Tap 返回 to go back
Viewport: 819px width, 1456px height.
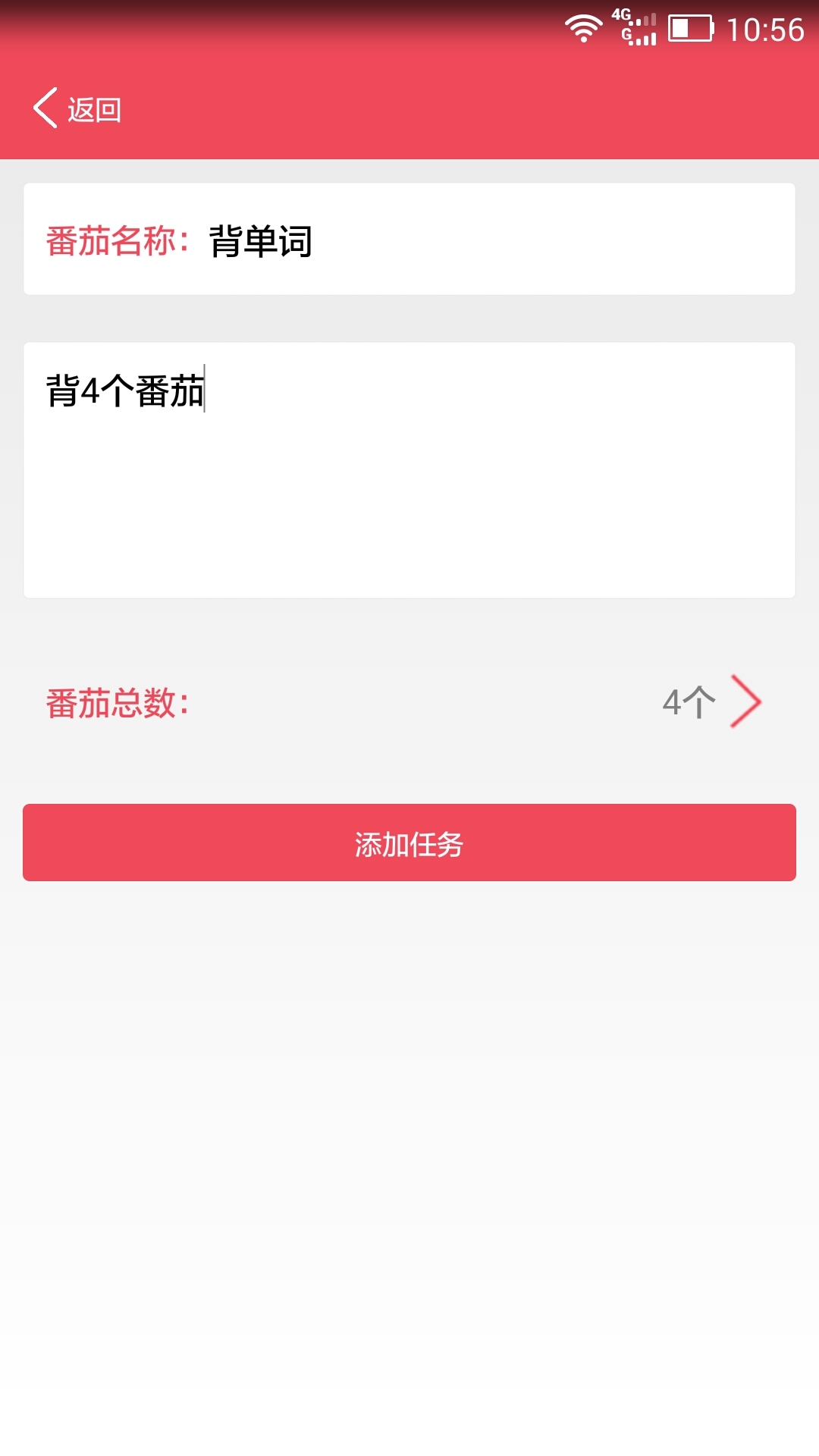click(x=77, y=109)
